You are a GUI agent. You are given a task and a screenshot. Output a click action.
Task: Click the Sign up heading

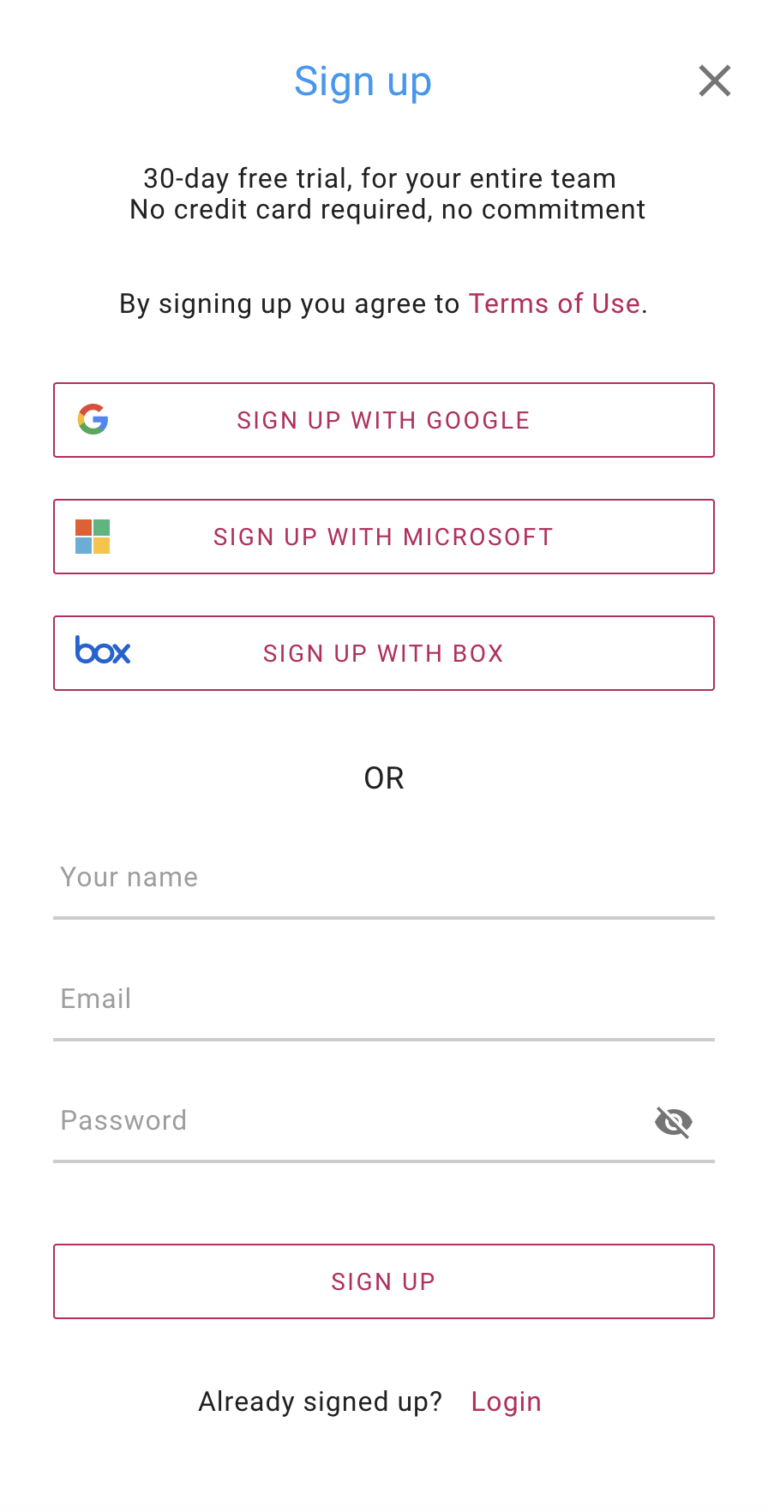click(x=363, y=81)
